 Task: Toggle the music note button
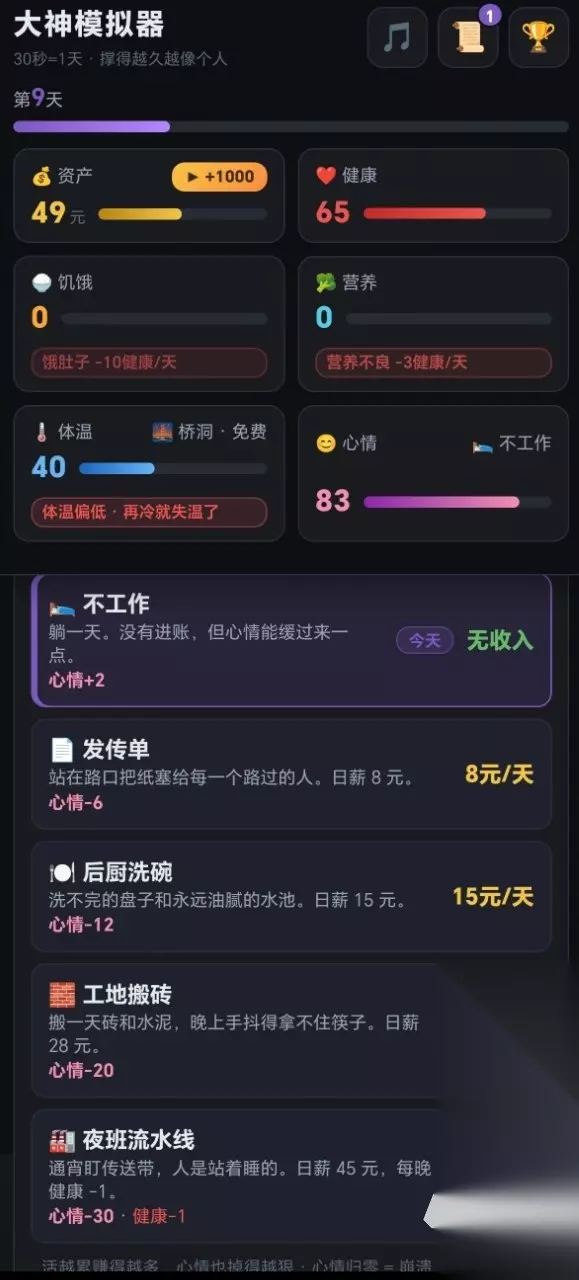click(x=397, y=38)
